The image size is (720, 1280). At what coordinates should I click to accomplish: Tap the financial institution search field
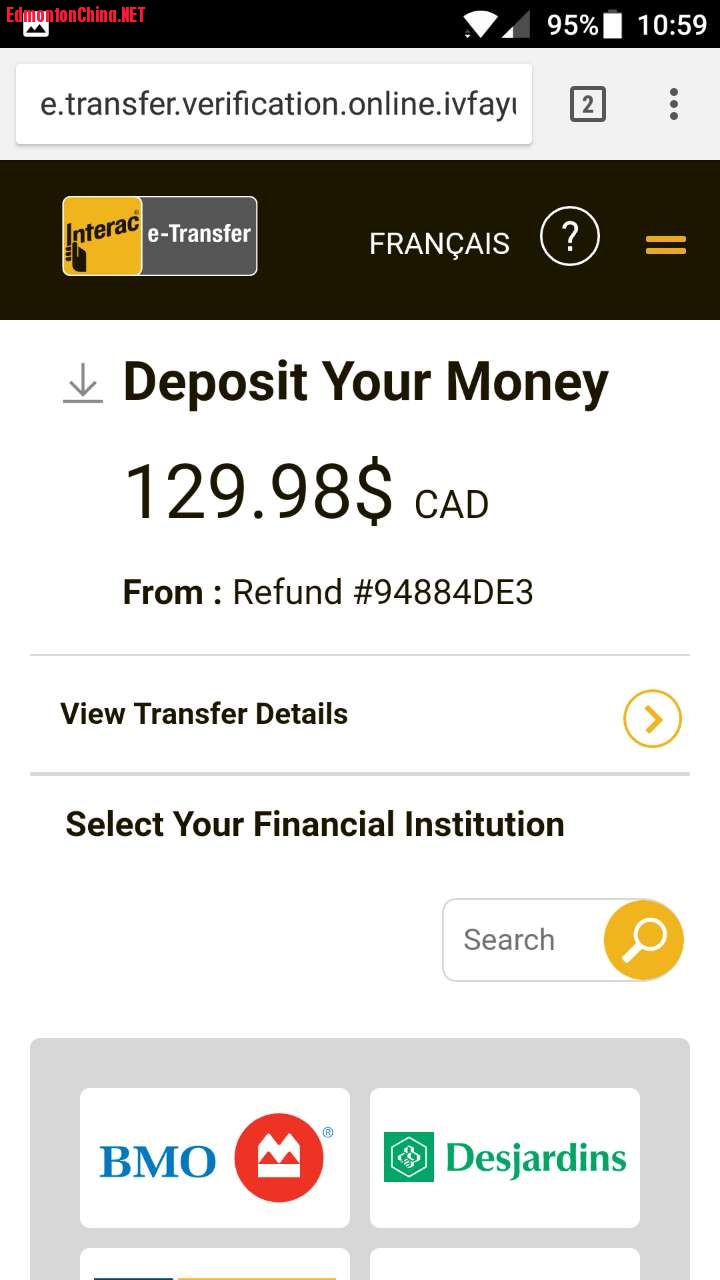tap(520, 940)
